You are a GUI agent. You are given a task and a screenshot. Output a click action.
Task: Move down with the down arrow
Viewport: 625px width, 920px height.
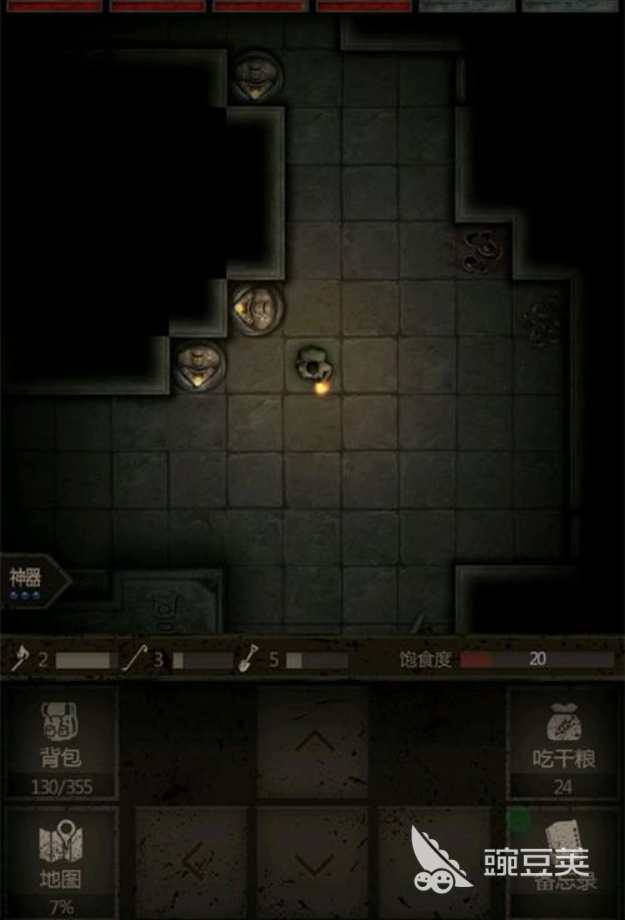click(x=314, y=861)
